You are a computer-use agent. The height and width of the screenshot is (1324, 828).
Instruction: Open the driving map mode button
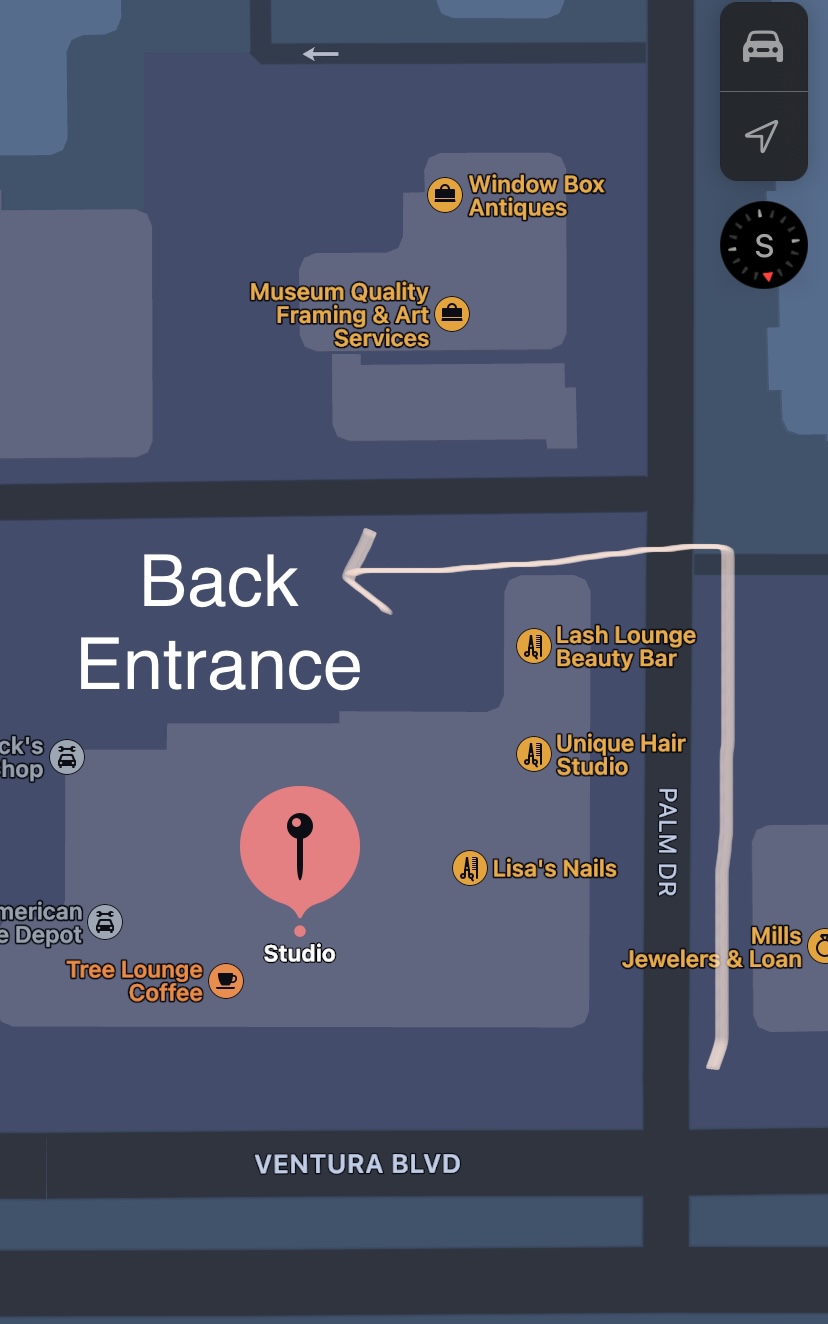coord(763,47)
